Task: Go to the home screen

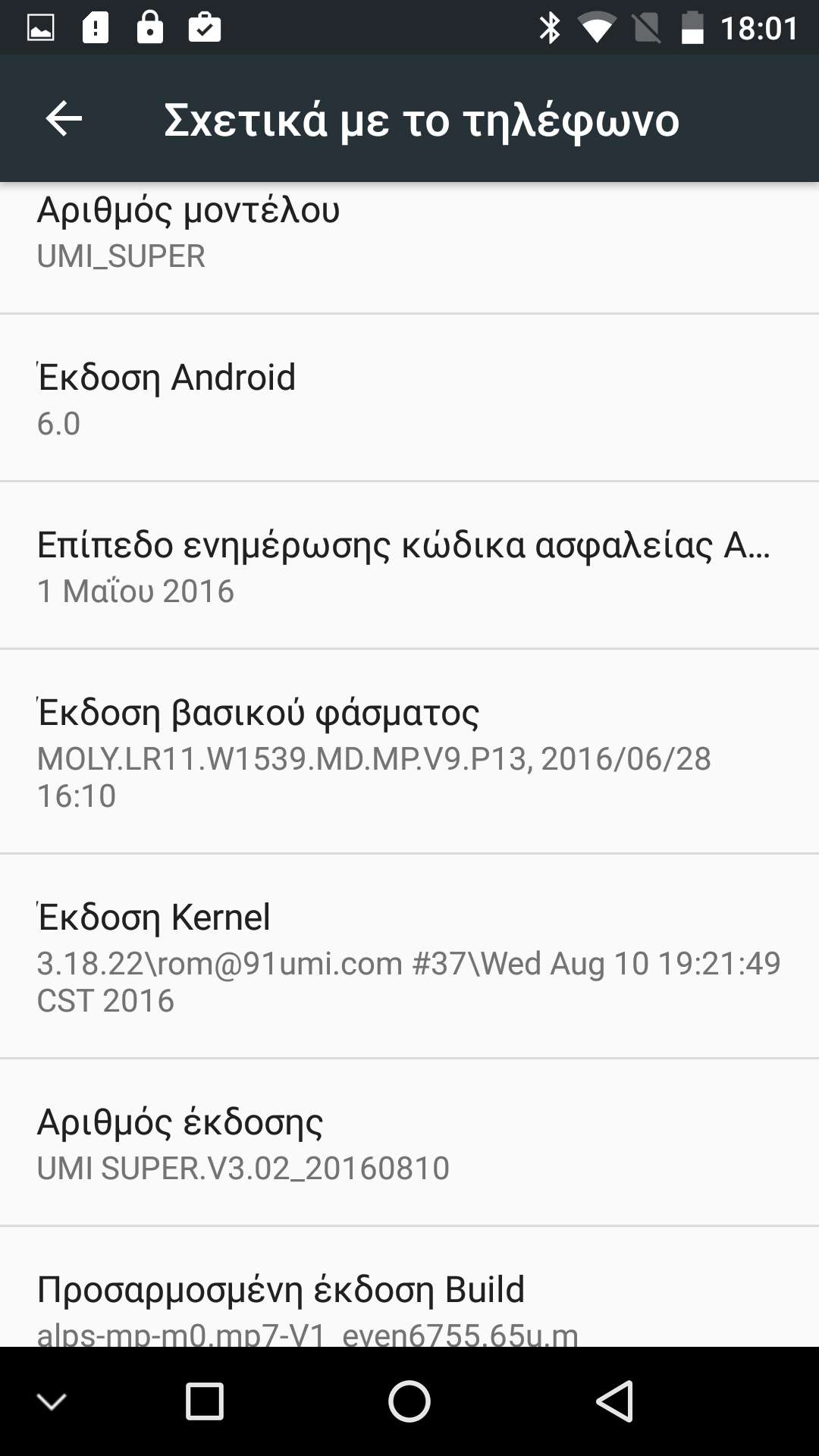Action: coord(409,1401)
